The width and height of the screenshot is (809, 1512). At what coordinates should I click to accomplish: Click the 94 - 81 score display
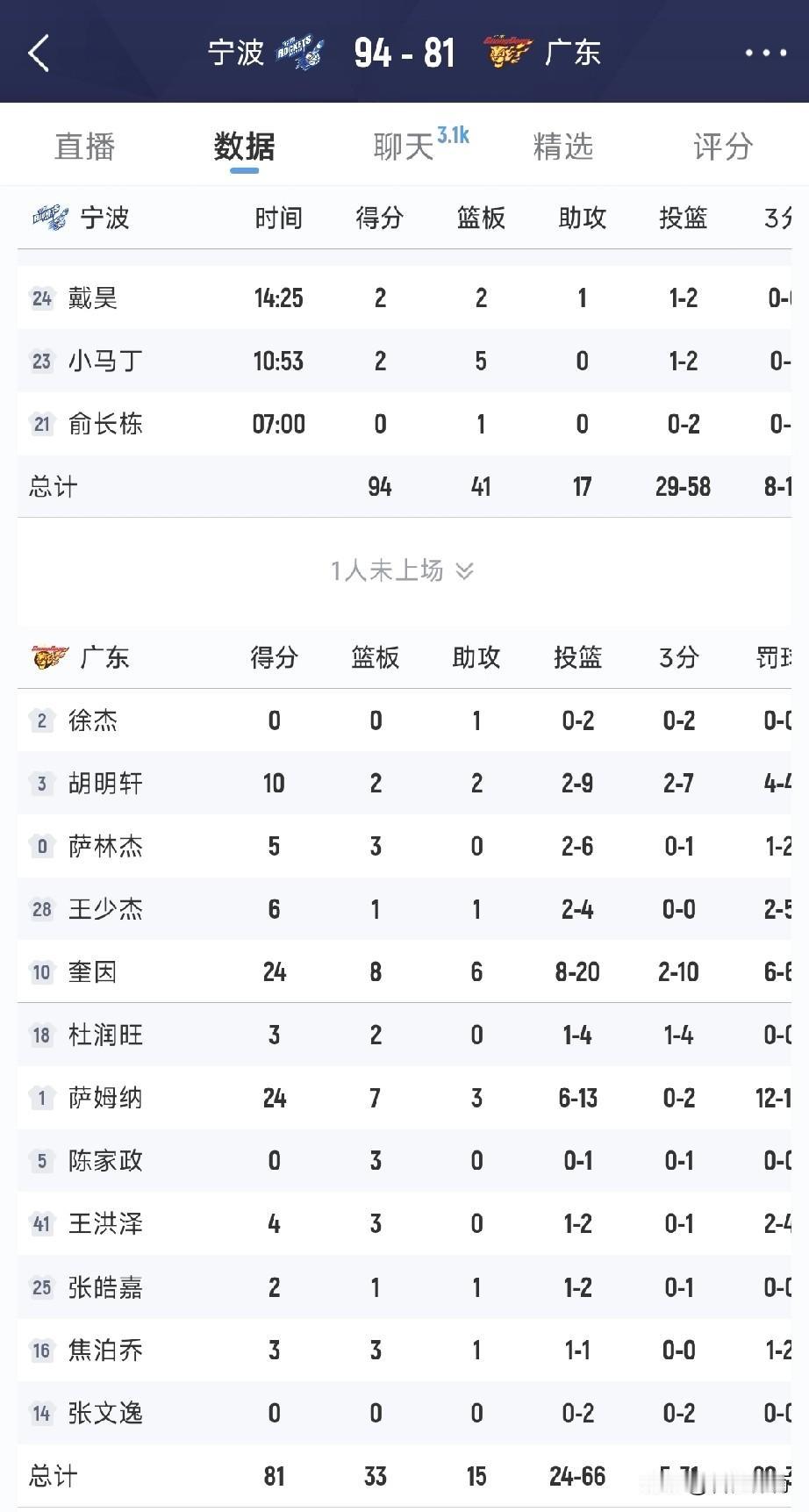click(x=403, y=52)
